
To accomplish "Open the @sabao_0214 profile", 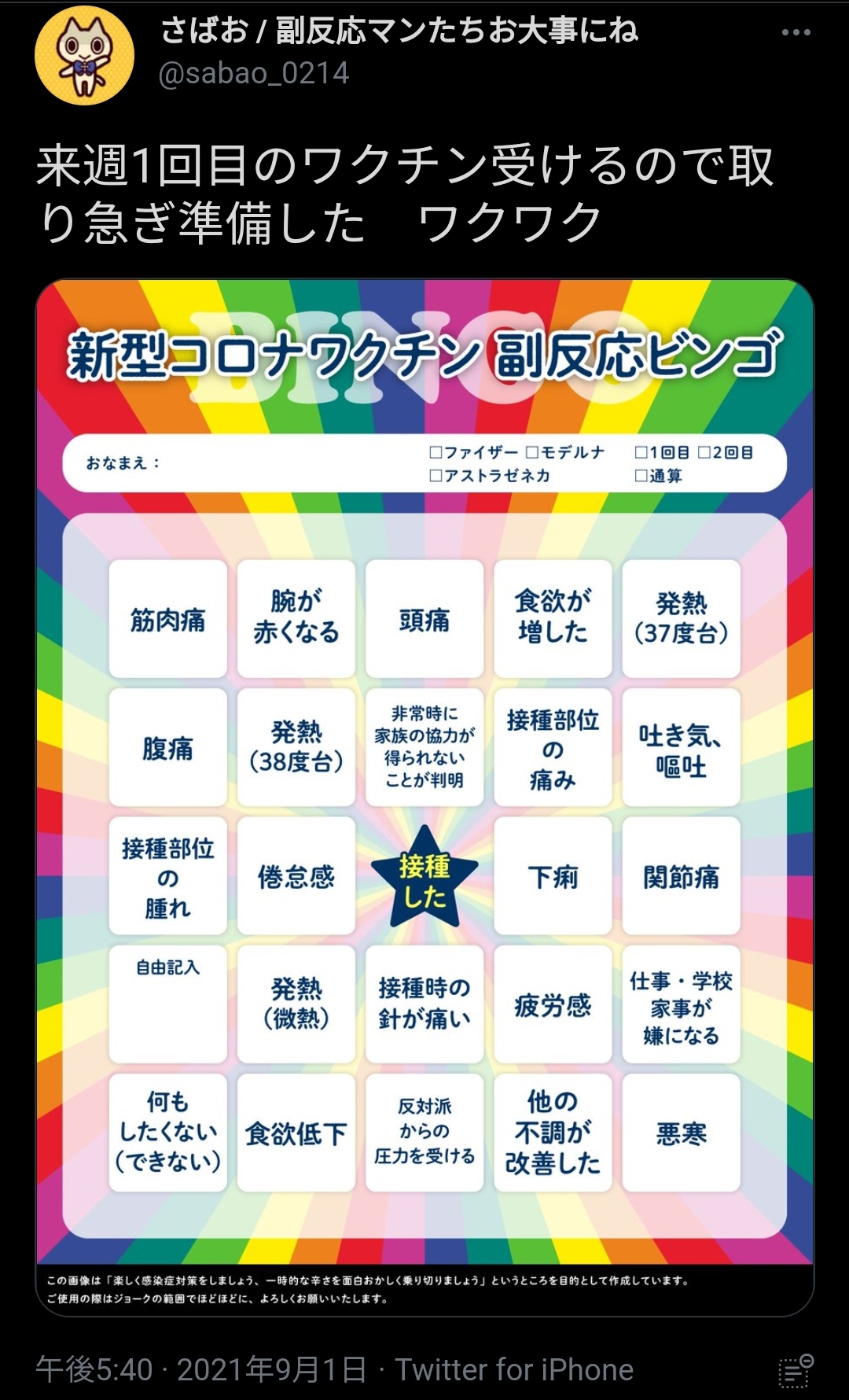I will tap(253, 73).
